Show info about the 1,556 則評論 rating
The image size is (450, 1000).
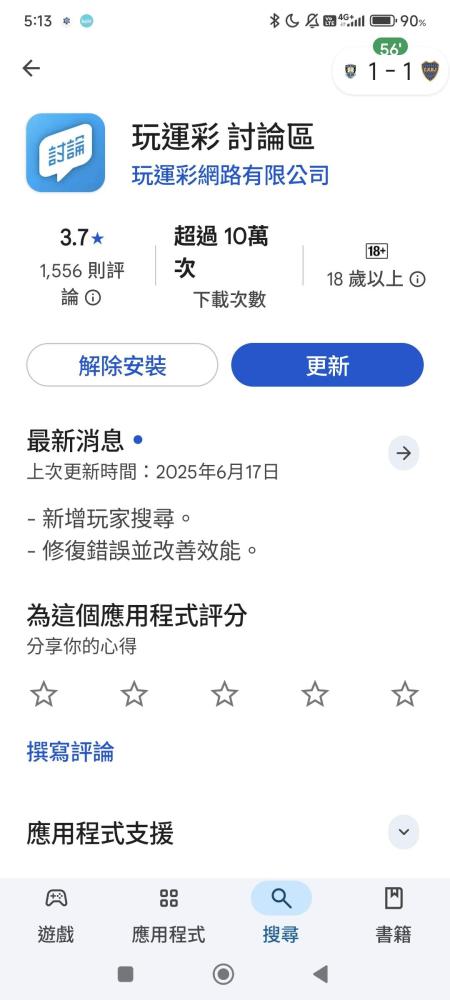pos(93,298)
